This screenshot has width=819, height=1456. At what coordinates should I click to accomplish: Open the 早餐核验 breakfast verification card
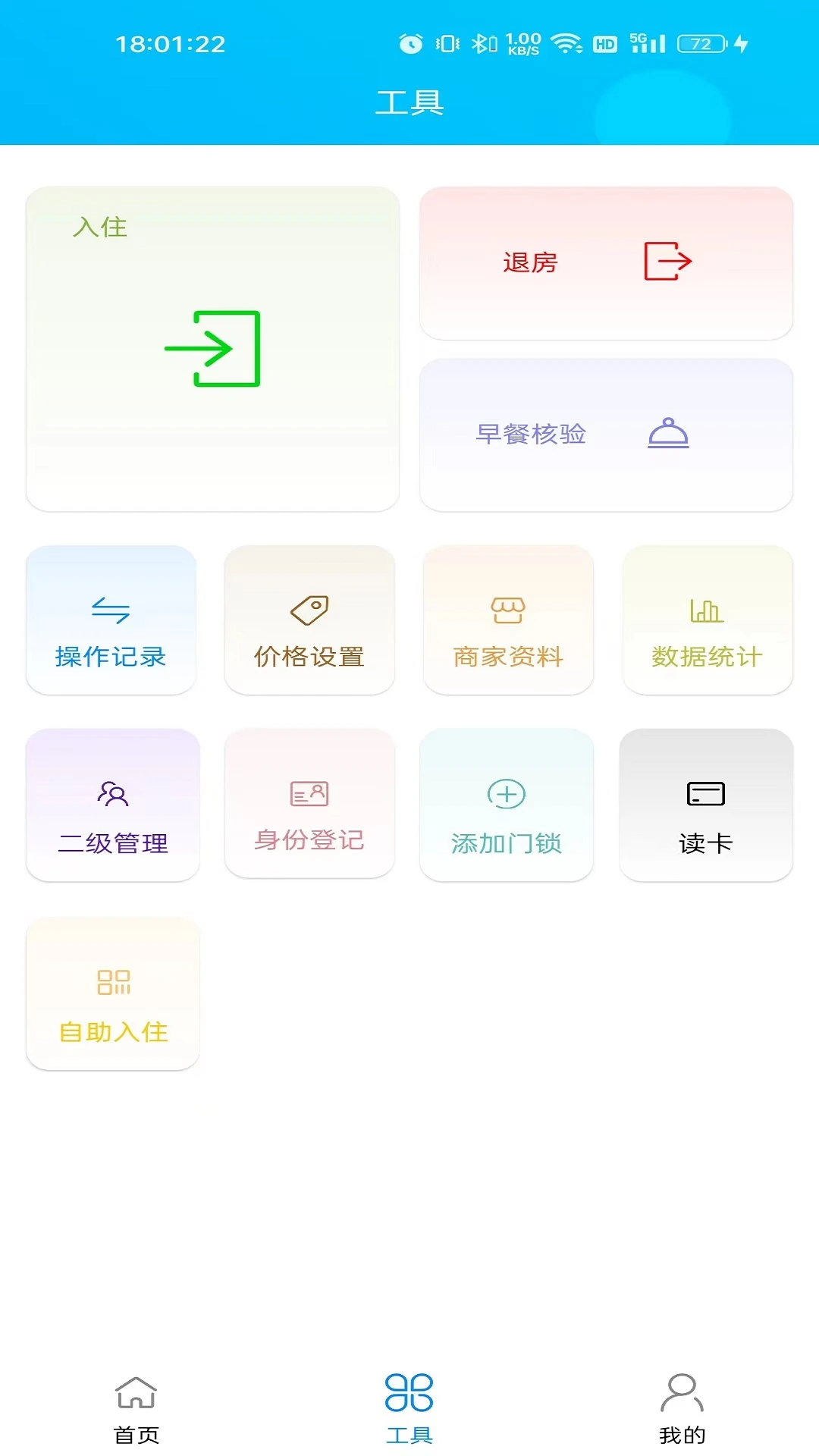point(605,435)
